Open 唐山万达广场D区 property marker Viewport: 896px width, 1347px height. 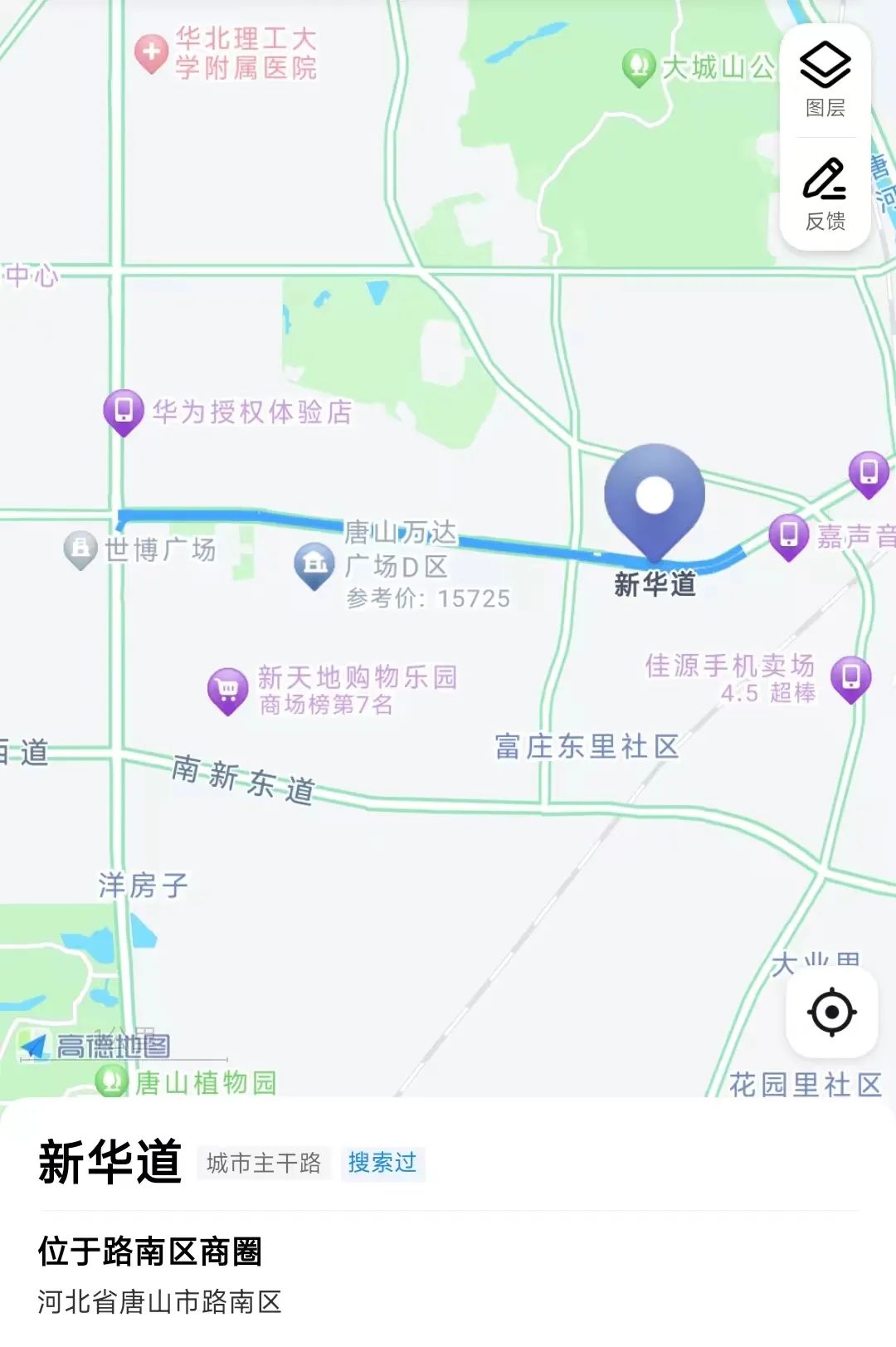[x=314, y=564]
